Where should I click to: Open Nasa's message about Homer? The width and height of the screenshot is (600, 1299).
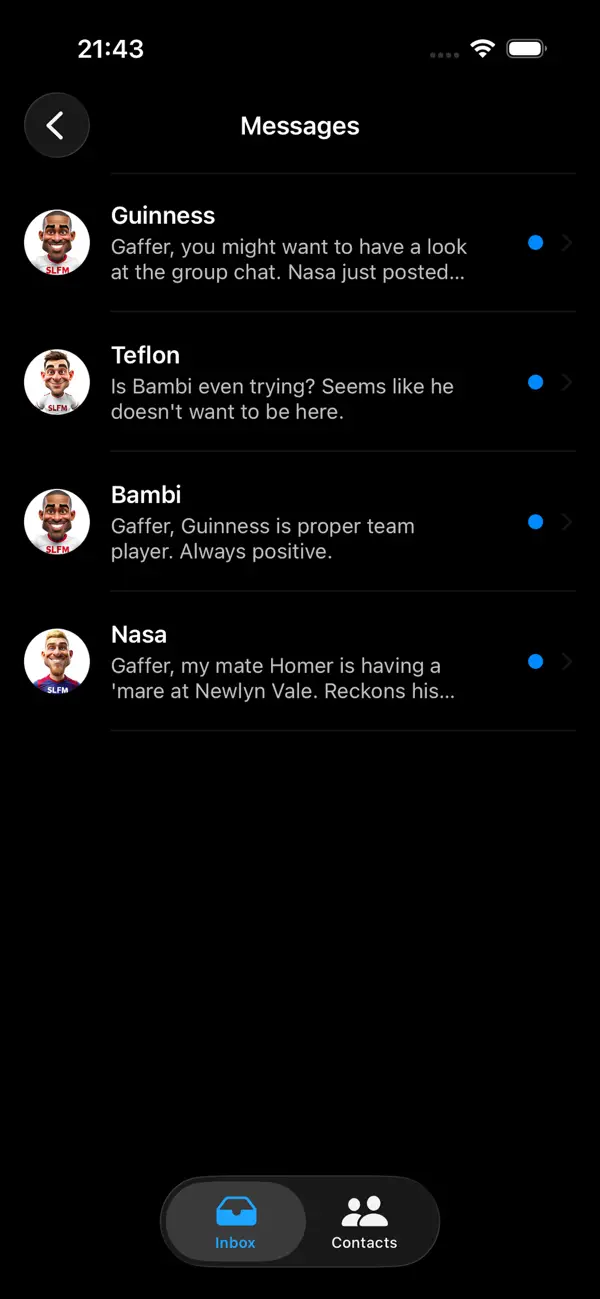pyautogui.click(x=300, y=661)
